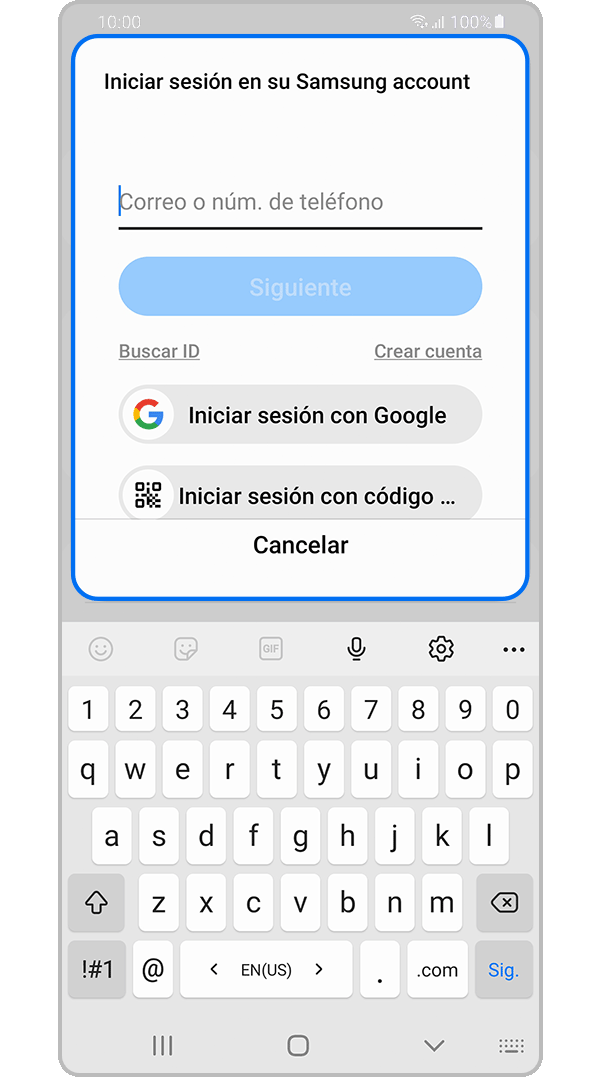The width and height of the screenshot is (600, 1077).
Task: Expand keyboard toolbar three-dot menu
Action: coord(514,649)
